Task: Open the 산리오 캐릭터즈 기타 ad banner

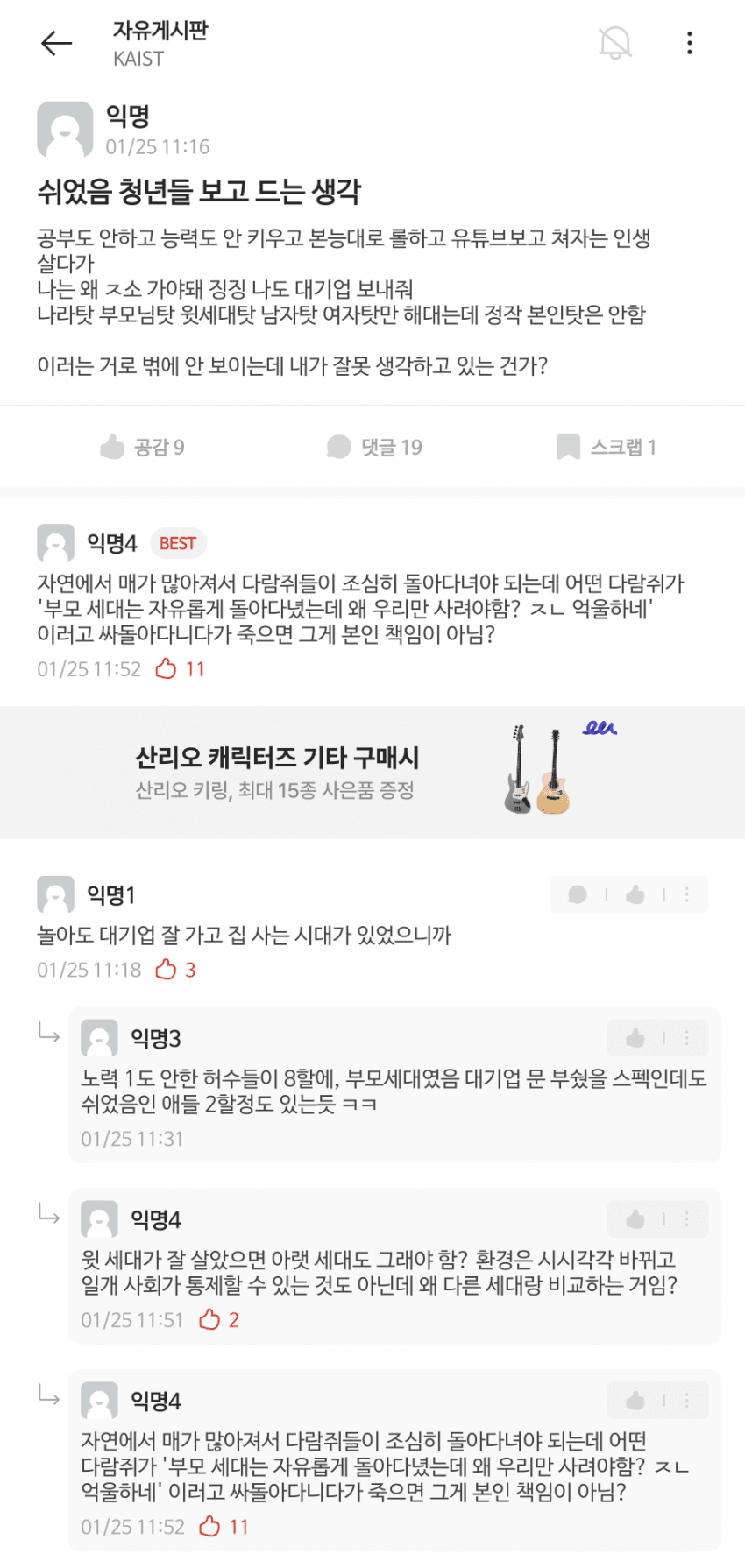Action: click(372, 772)
